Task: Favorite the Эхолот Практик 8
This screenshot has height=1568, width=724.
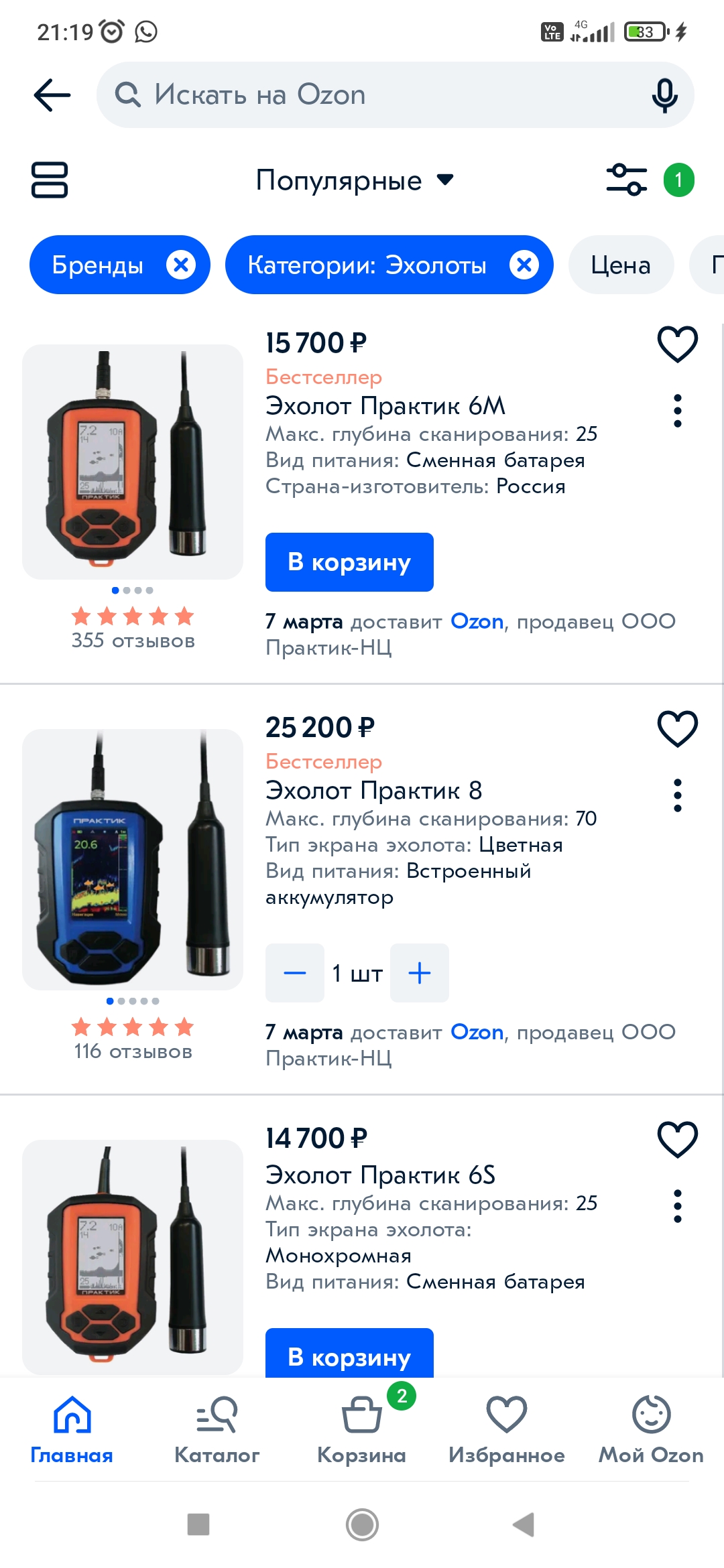Action: (678, 729)
